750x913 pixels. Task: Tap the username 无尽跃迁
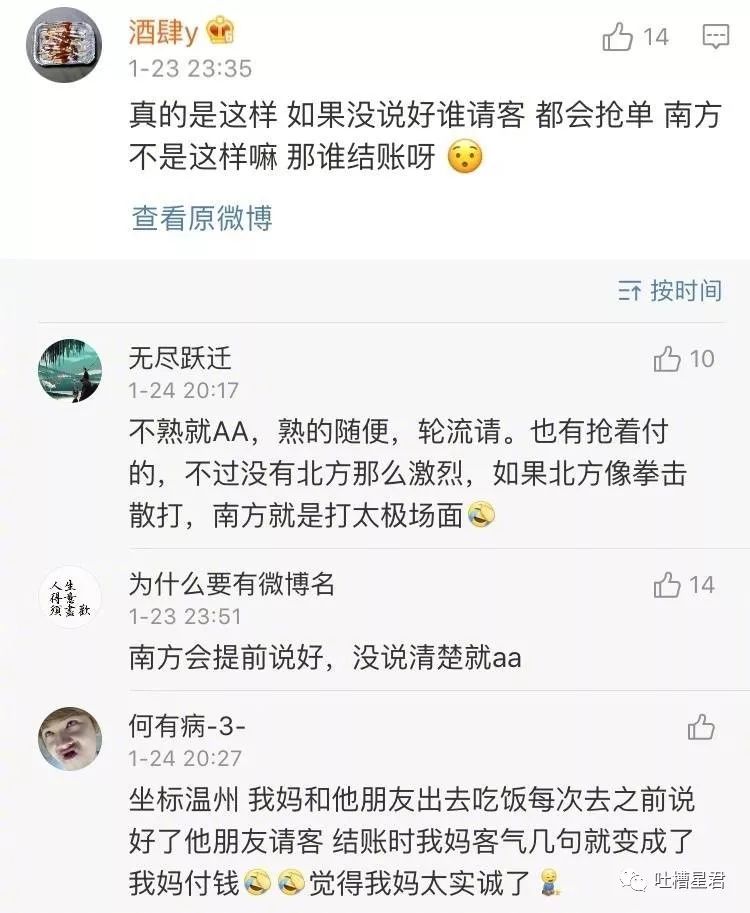[180, 358]
